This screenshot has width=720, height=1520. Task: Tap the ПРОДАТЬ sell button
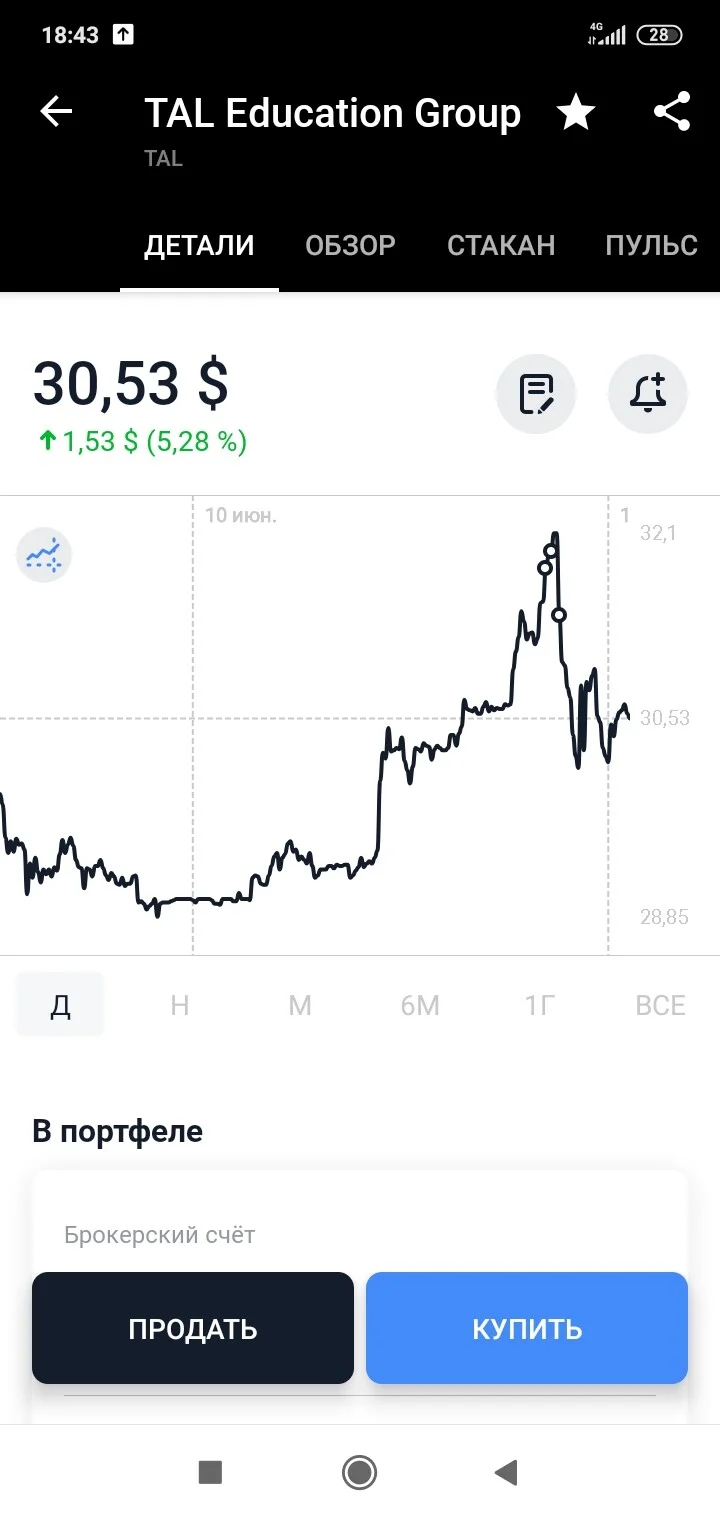click(193, 1328)
